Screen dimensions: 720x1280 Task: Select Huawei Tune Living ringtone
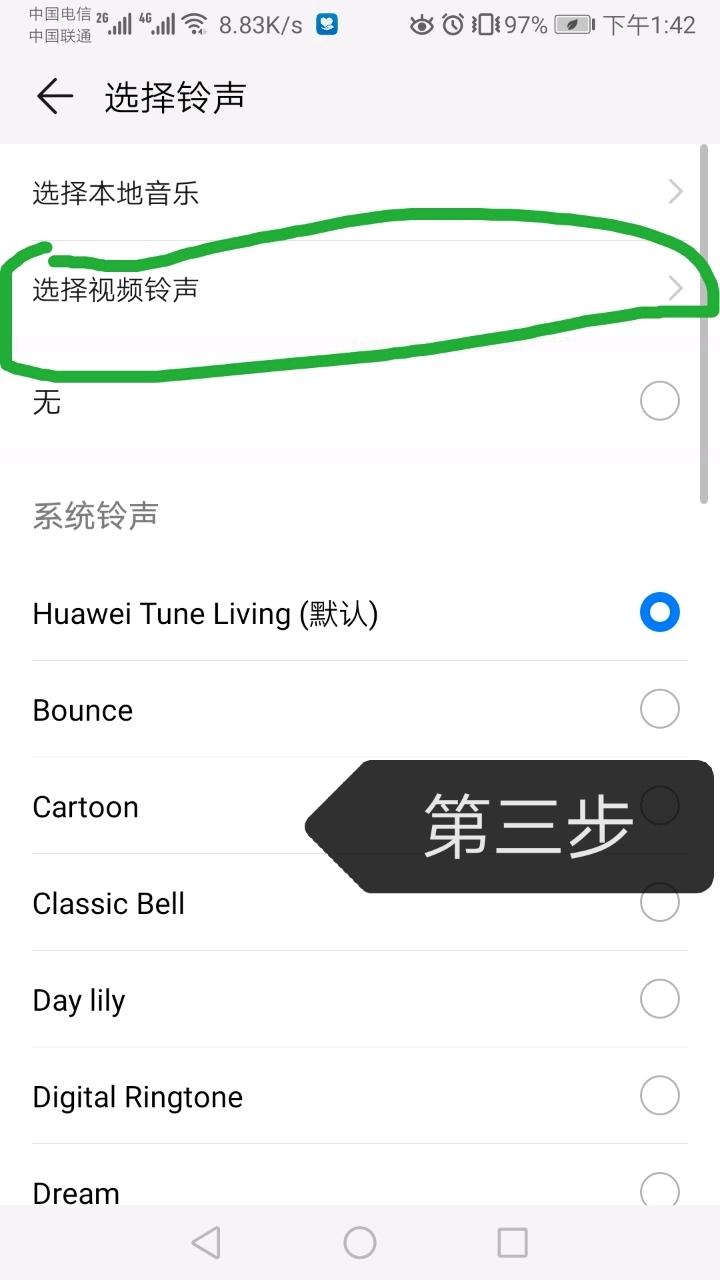click(360, 612)
